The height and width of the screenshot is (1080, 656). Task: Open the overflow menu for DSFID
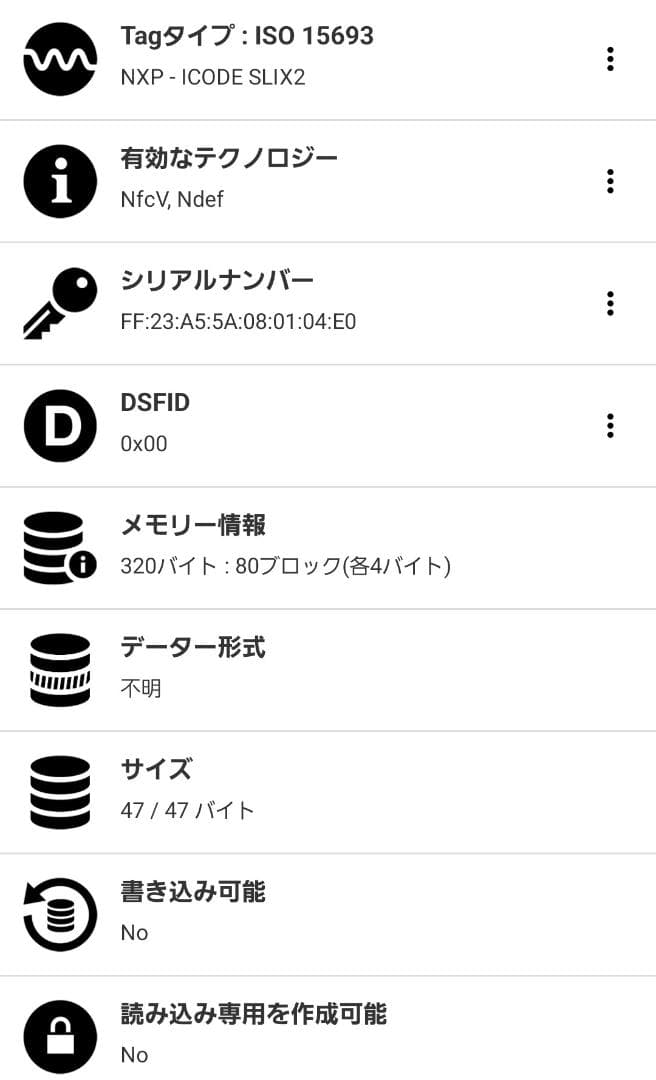(610, 426)
